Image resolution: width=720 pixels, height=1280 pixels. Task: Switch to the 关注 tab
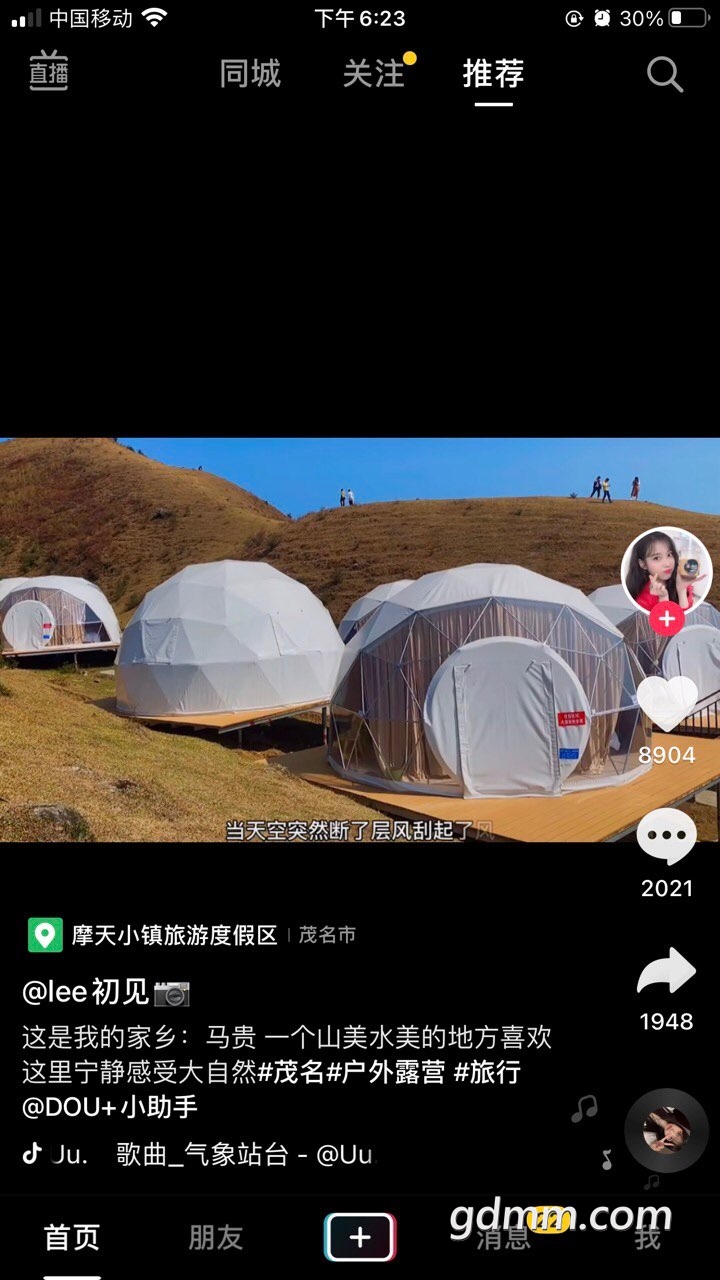click(x=373, y=74)
